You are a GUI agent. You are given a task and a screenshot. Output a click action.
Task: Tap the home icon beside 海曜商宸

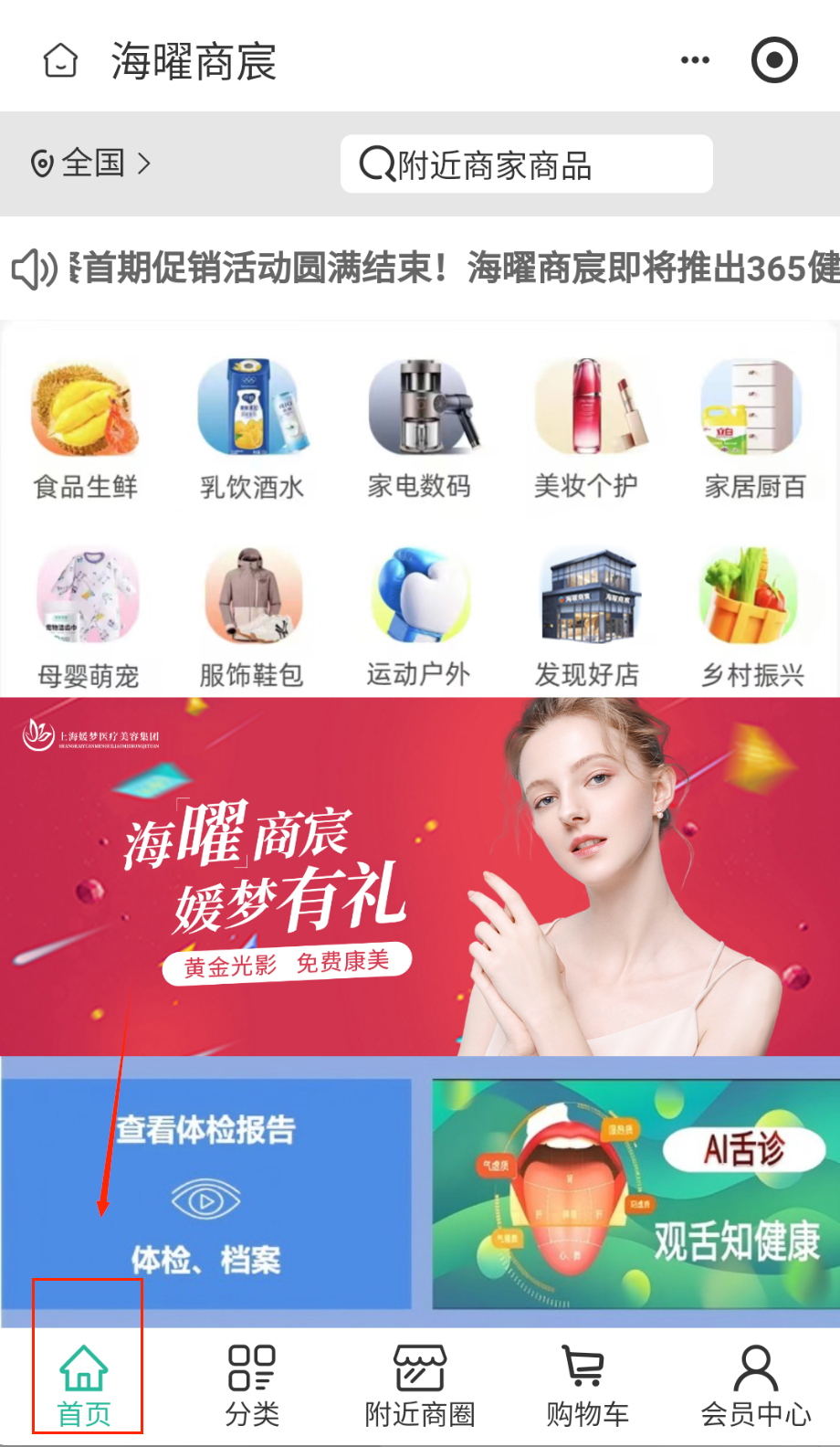[x=60, y=61]
